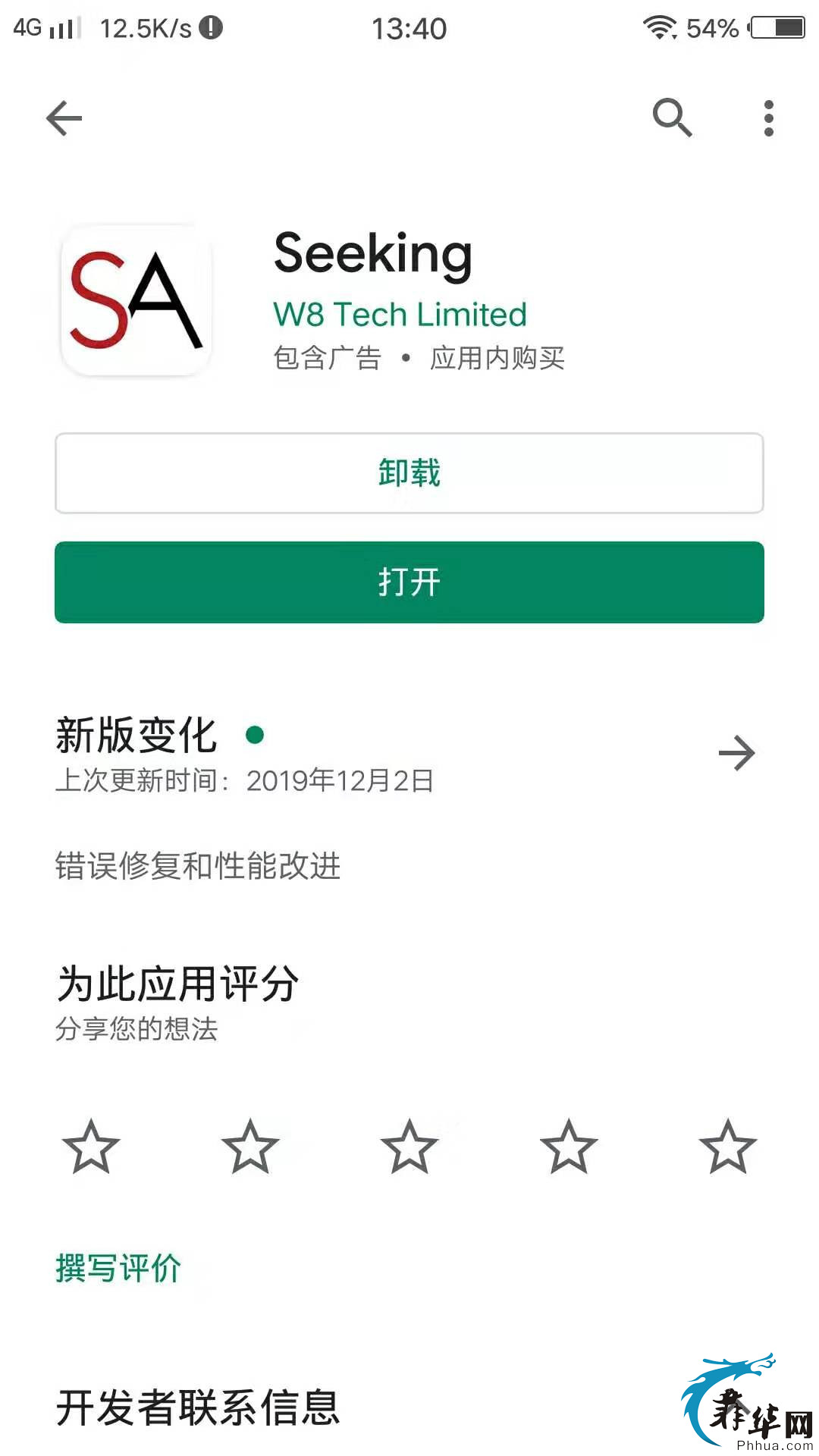Tap the 卸载 uninstall button
819x1456 pixels.
(409, 473)
